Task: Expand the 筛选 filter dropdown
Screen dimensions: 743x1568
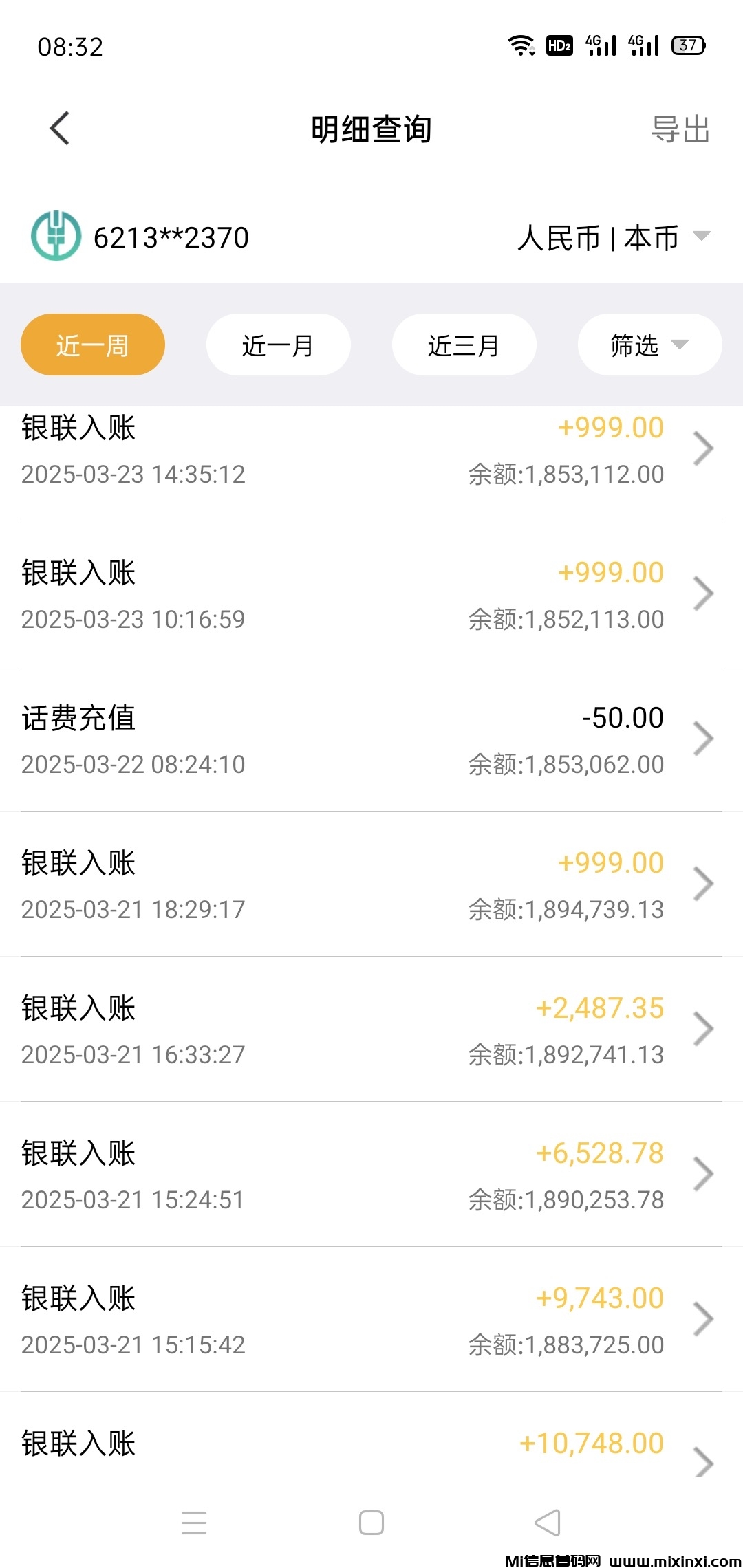Action: [x=649, y=345]
